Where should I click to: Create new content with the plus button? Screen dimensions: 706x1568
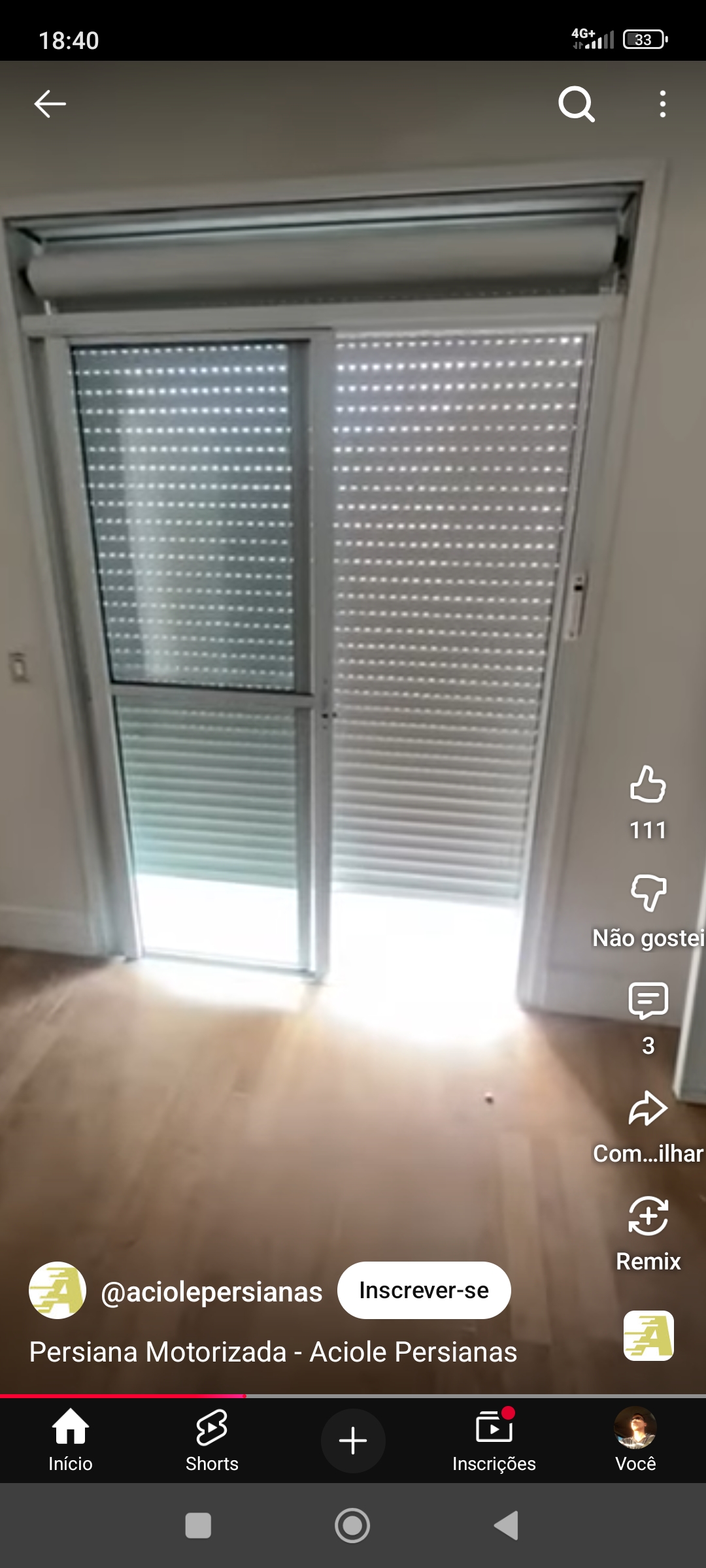pos(353,1441)
